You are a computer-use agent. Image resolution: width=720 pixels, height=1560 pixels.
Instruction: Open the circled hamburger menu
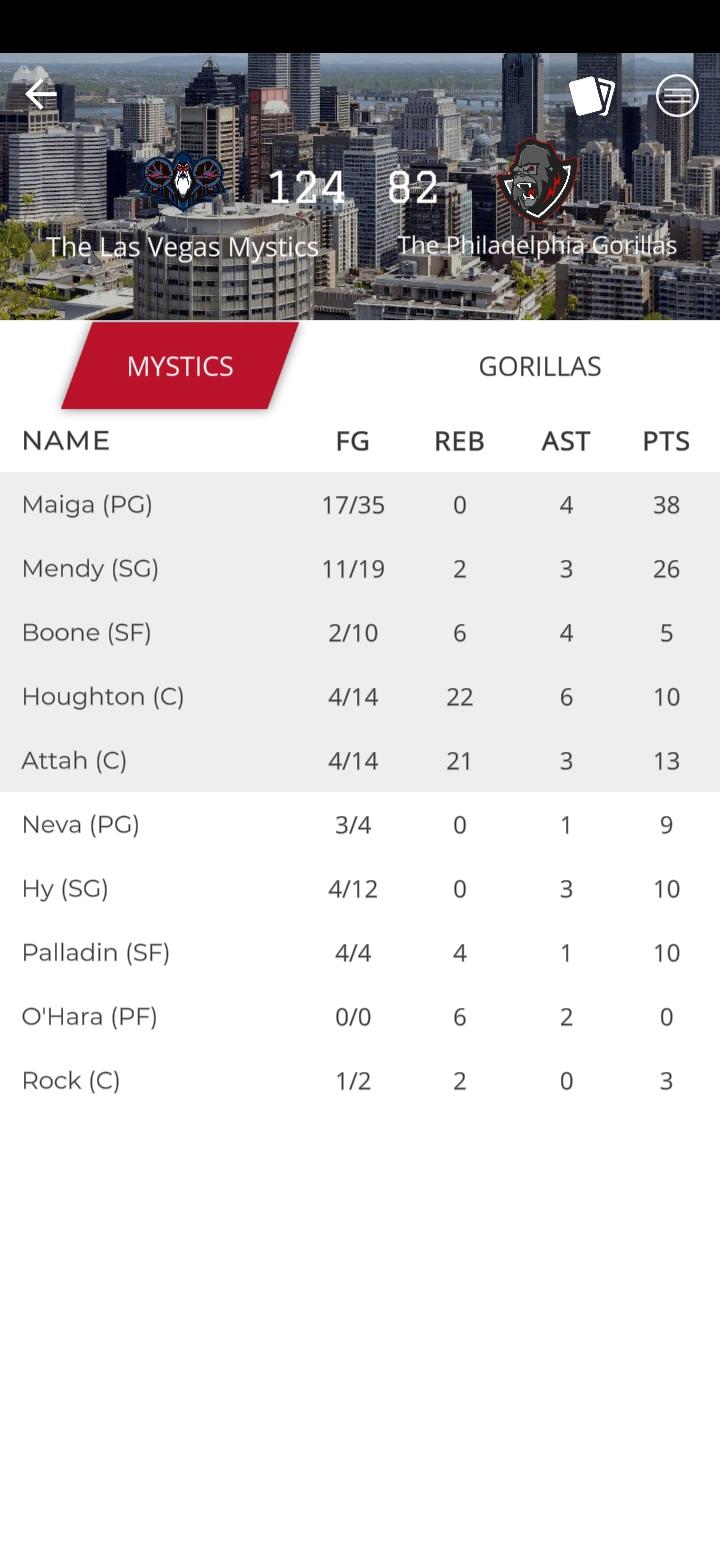point(677,96)
